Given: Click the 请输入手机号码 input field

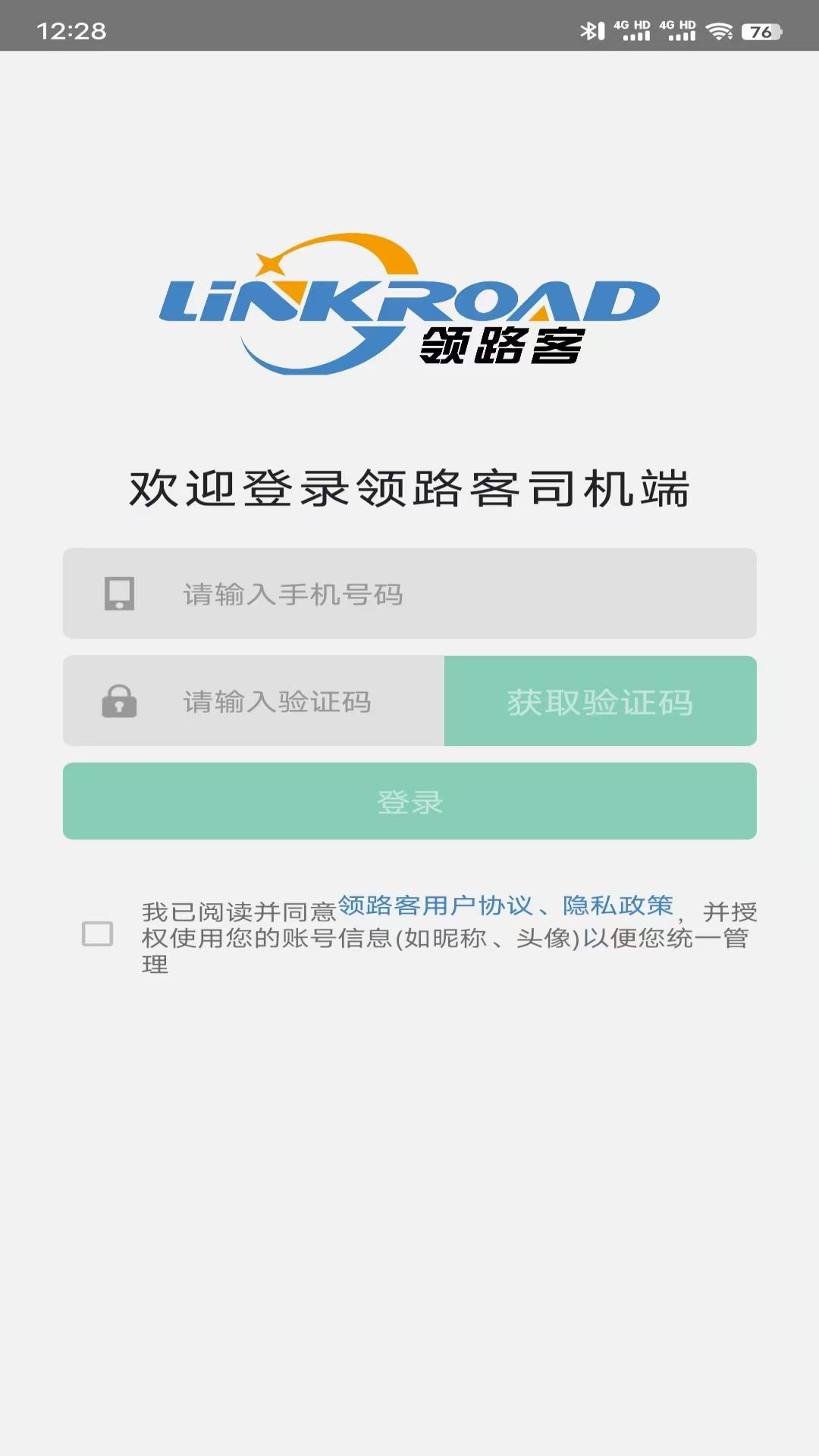Looking at the screenshot, I should point(341,595).
